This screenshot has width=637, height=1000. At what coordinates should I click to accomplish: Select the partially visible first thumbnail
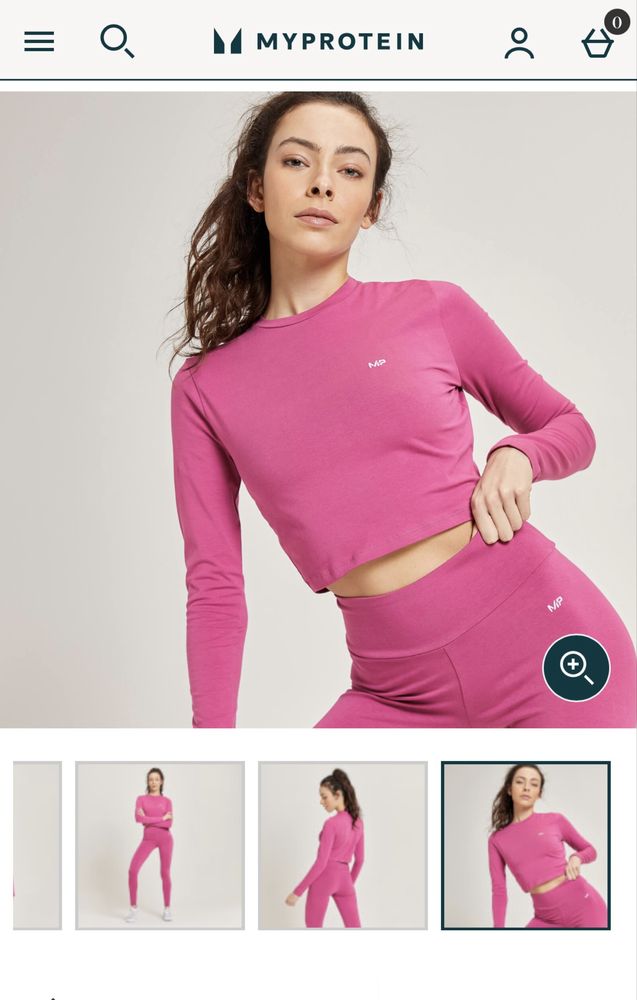coord(36,845)
